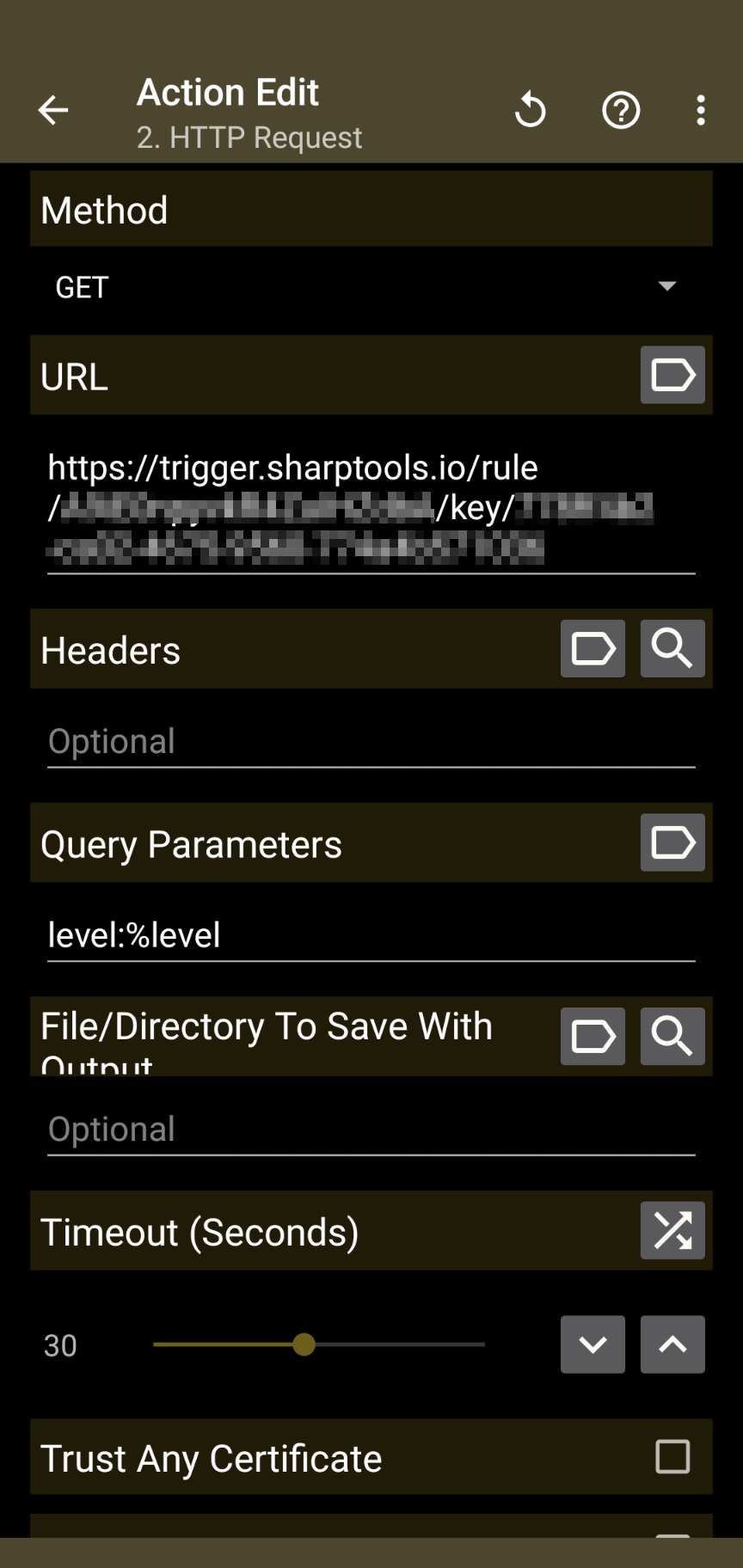Focus the optional File/Directory input field
This screenshot has height=1568, width=743.
click(370, 1129)
